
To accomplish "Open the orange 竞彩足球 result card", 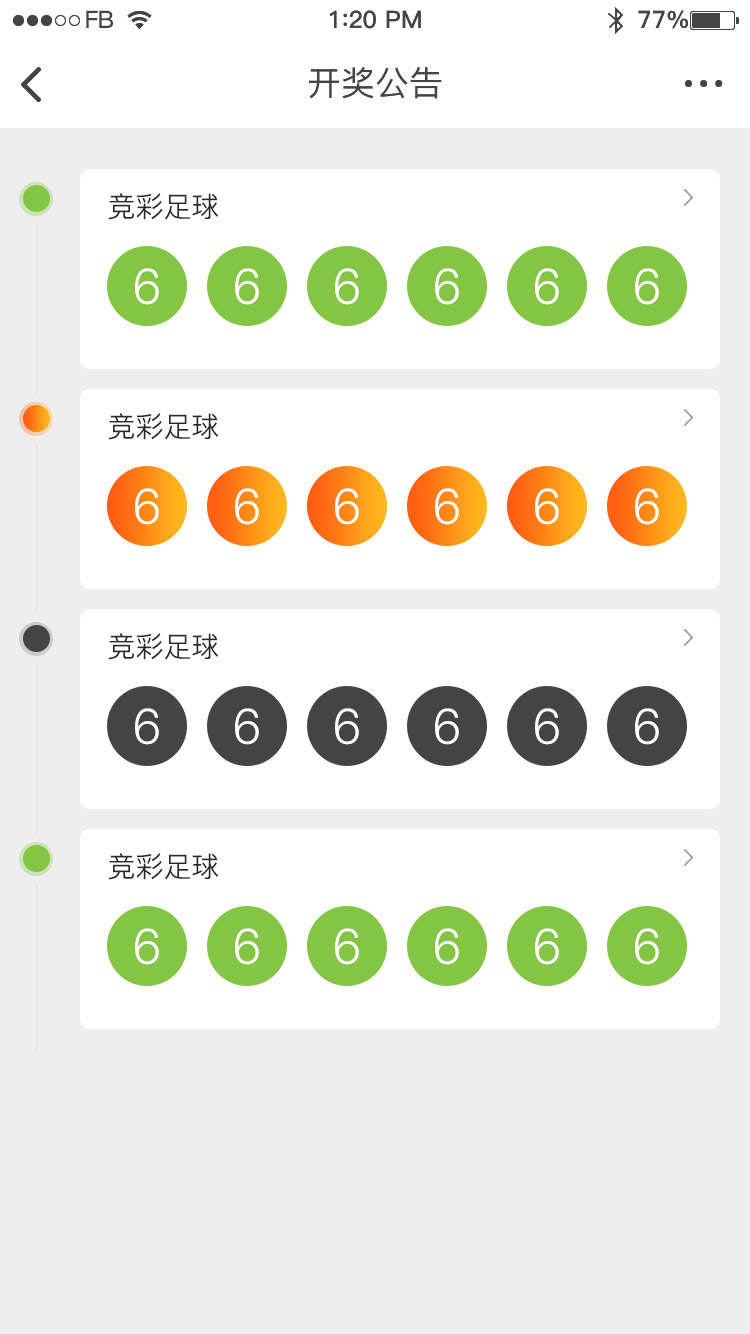I will click(x=400, y=489).
